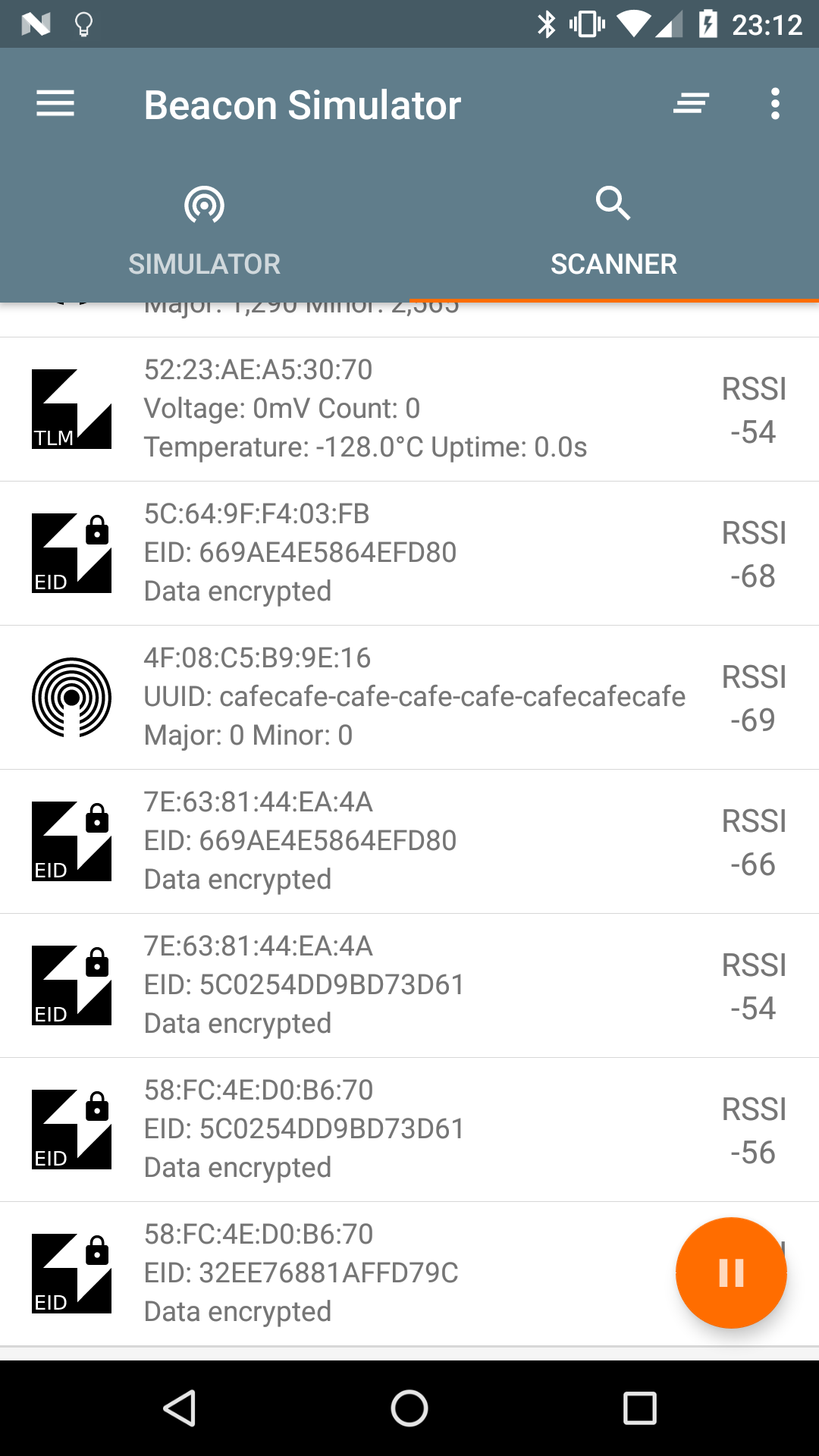The width and height of the screenshot is (819, 1456).
Task: Open the hamburger navigation drawer
Action: (55, 104)
